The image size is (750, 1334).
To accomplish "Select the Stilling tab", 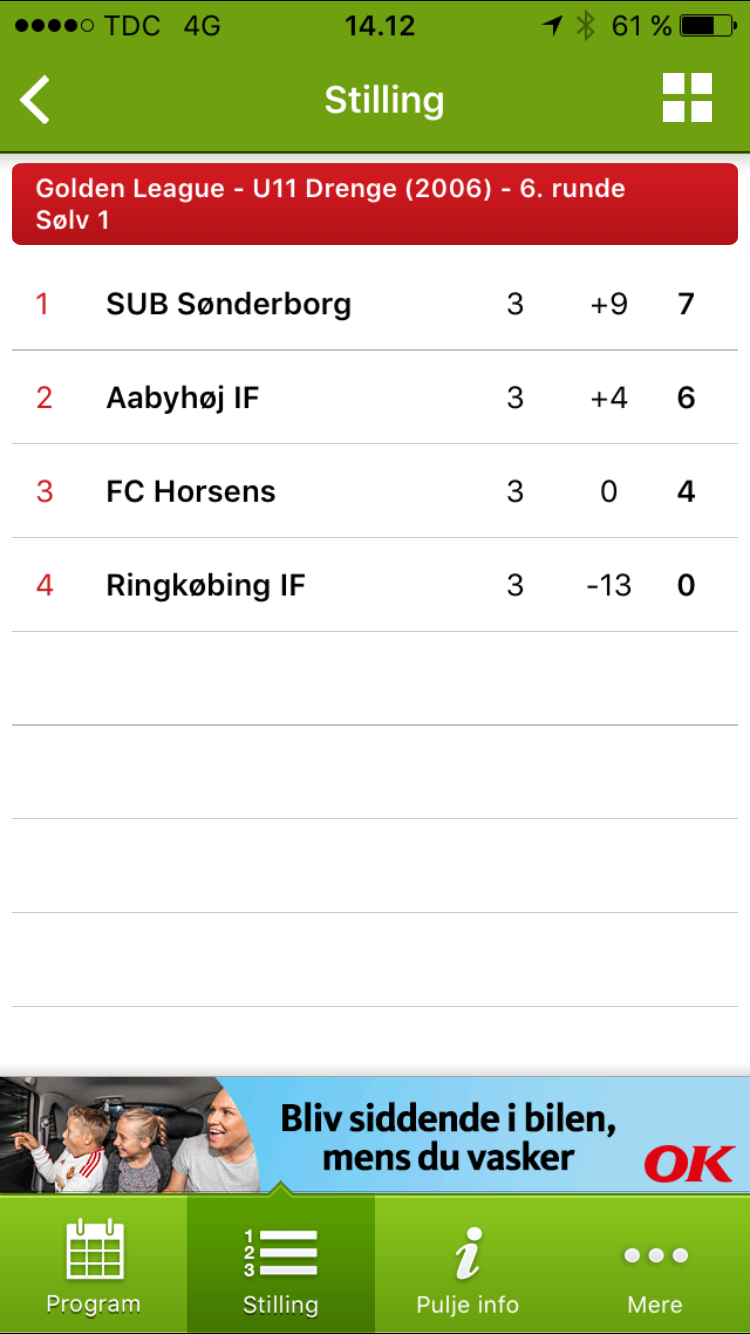I will coord(281,1265).
